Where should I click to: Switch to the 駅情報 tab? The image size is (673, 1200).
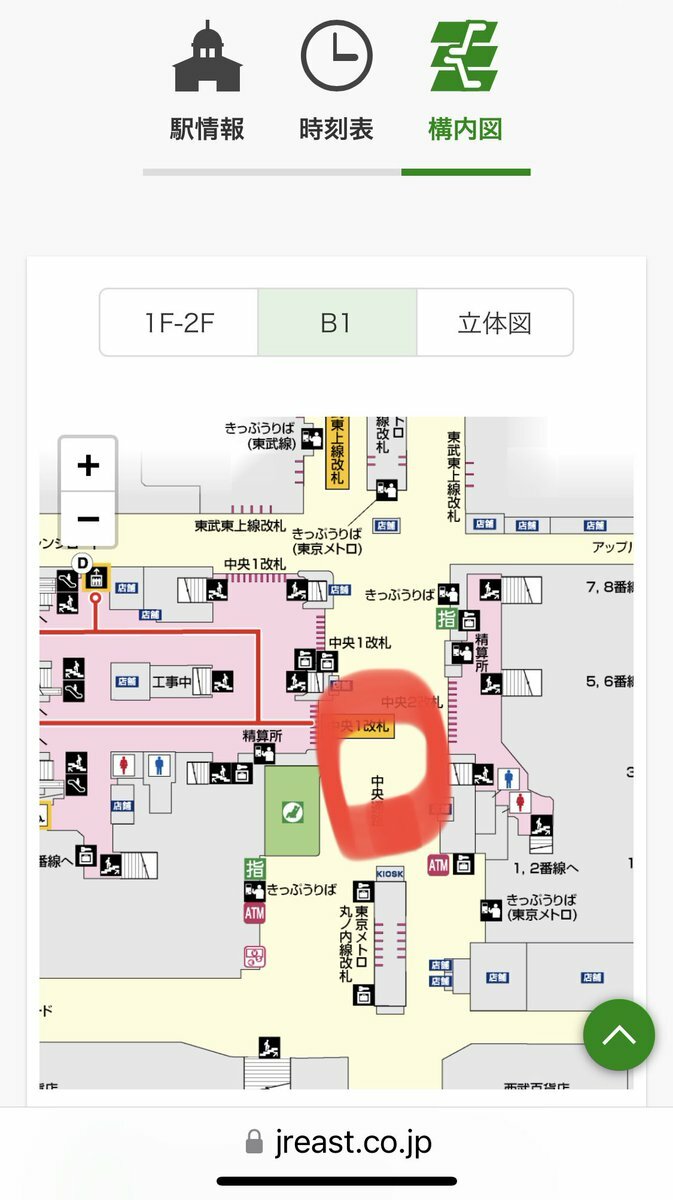point(208,84)
